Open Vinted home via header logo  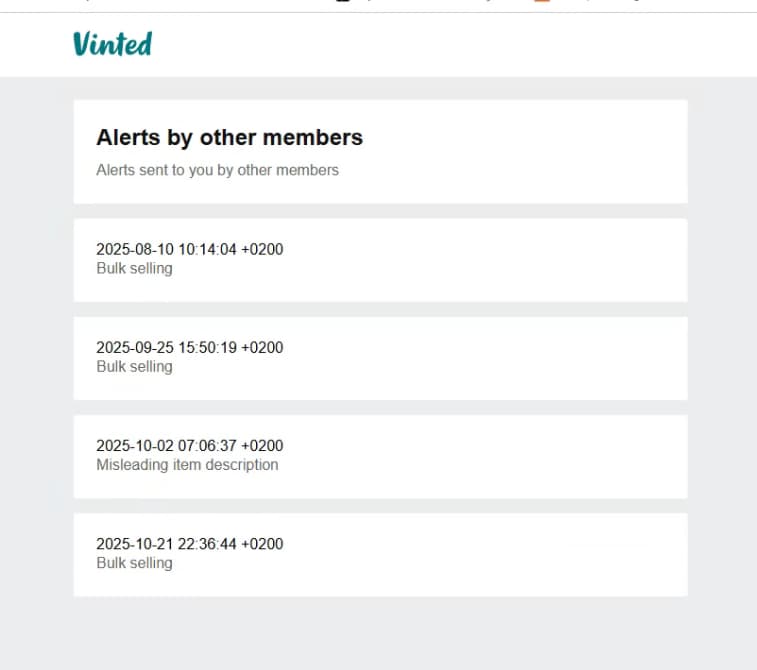point(112,44)
